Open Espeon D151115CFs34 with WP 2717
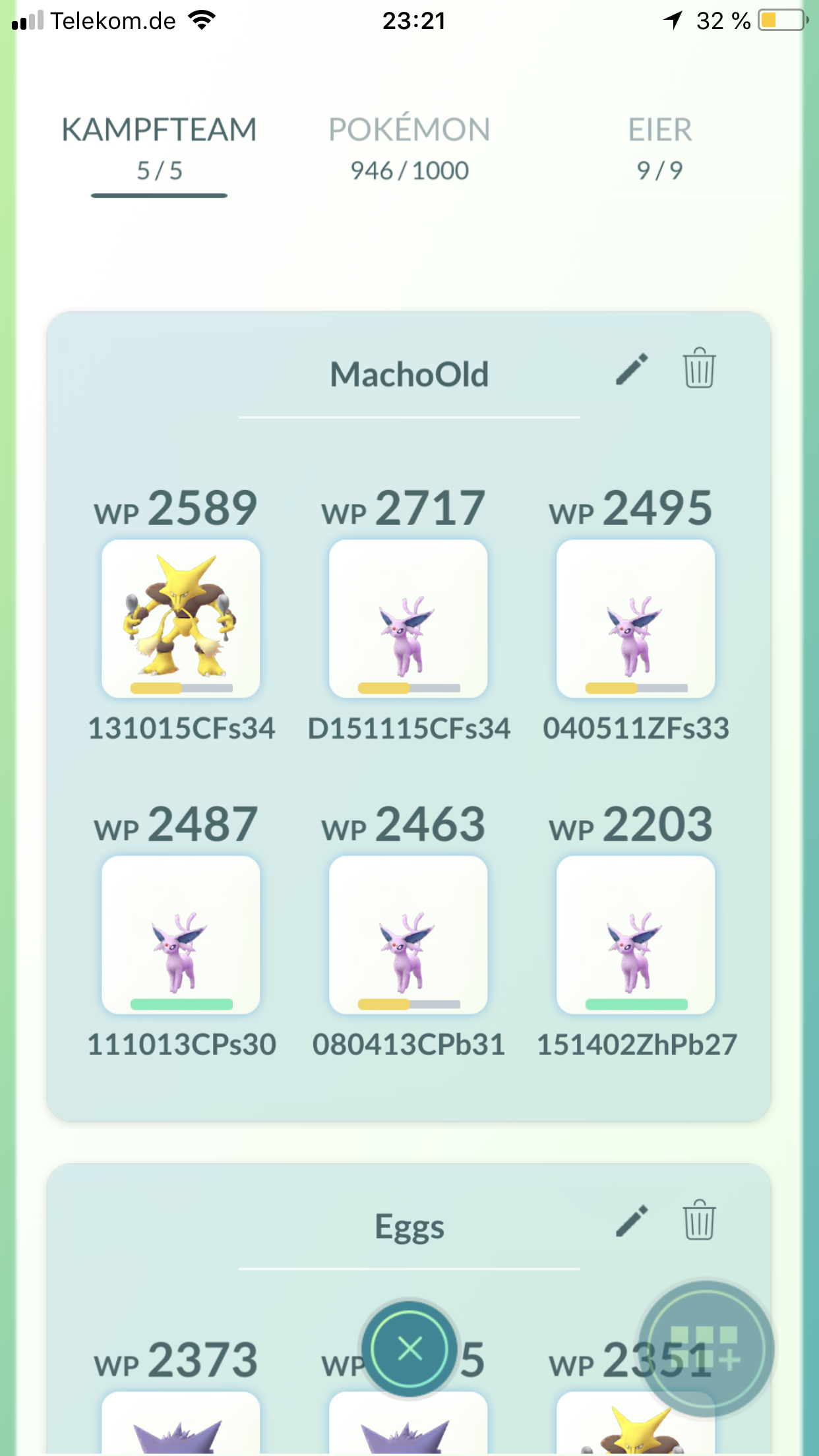819x1456 pixels. [408, 619]
